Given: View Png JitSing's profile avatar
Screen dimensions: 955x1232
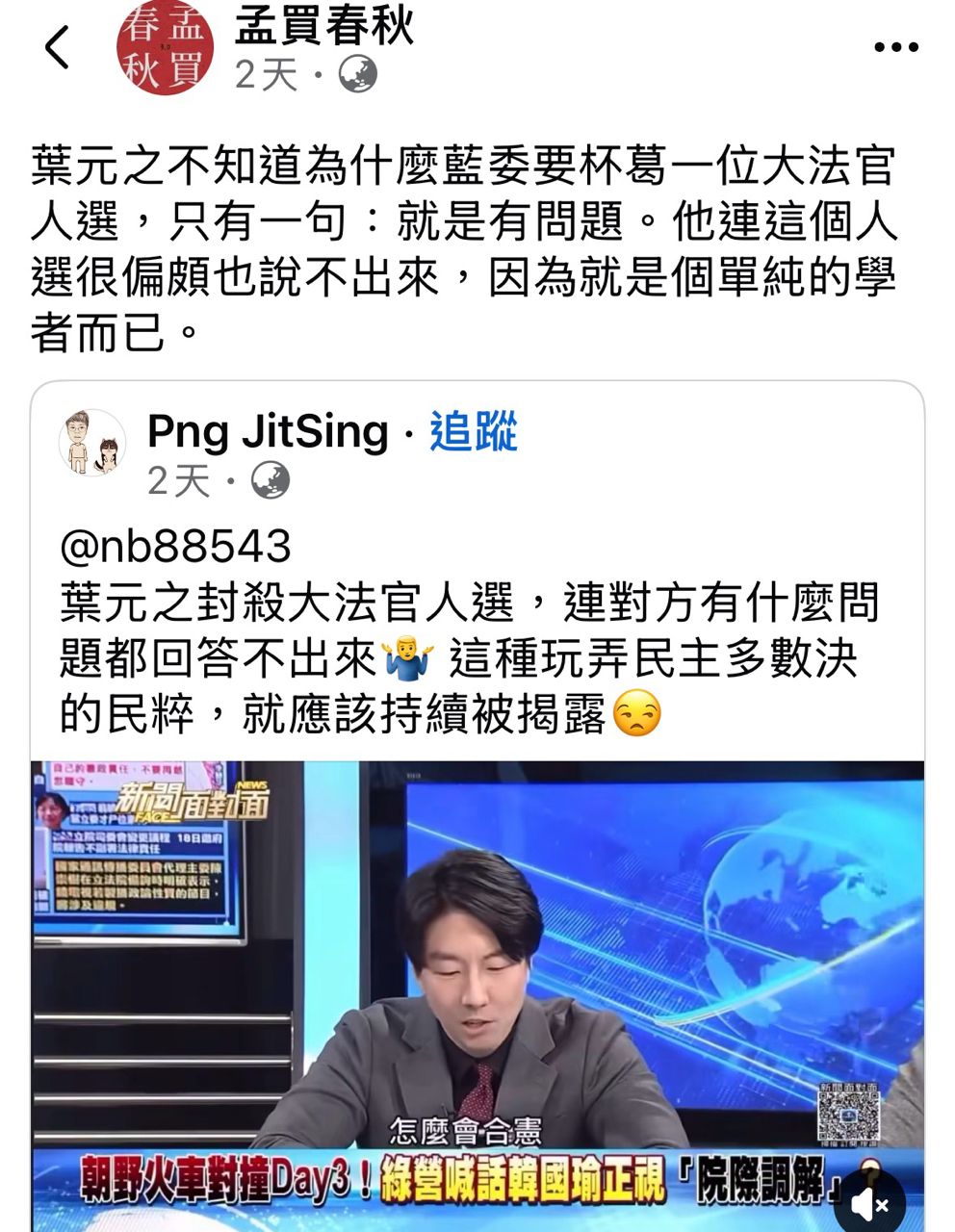Looking at the screenshot, I should [93, 444].
